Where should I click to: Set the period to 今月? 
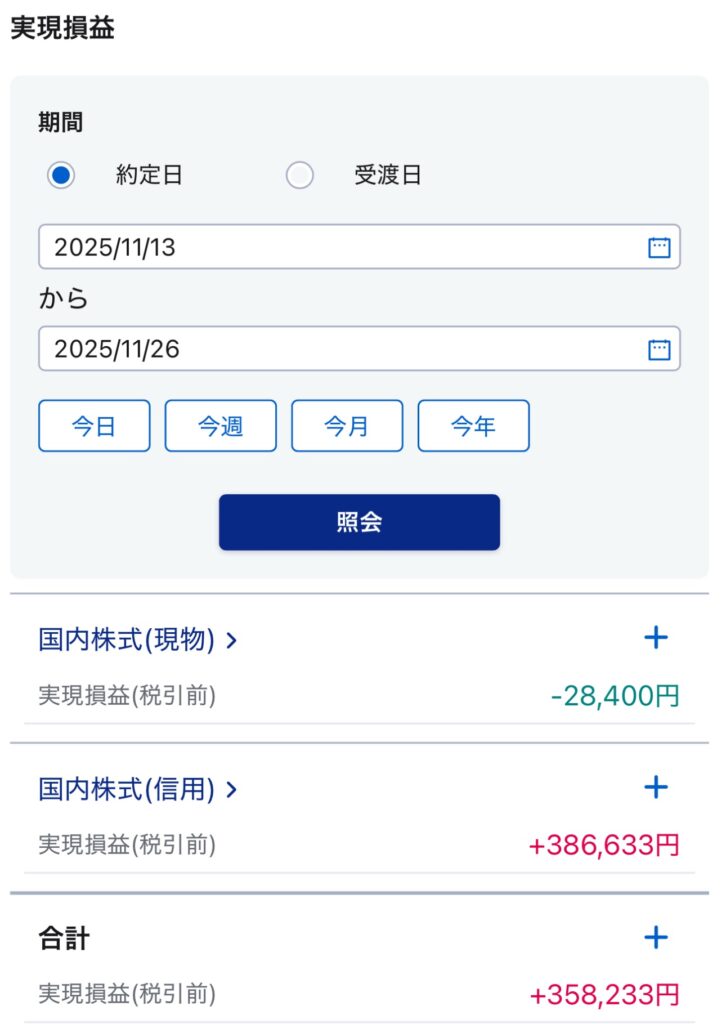click(347, 426)
